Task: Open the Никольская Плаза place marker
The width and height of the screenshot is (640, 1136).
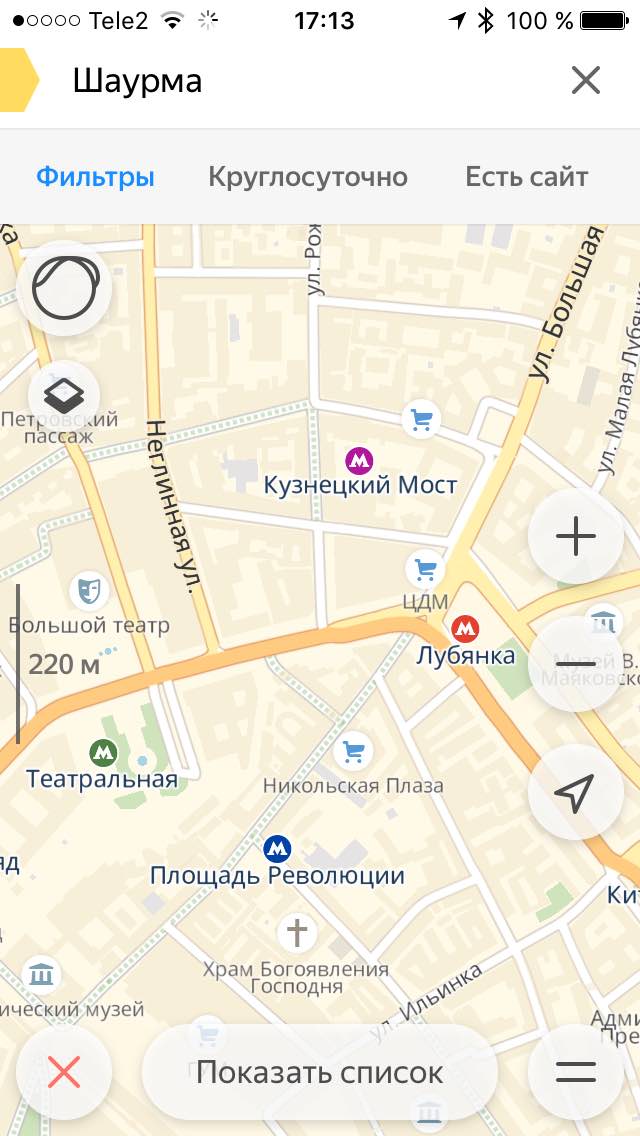Action: point(353,751)
